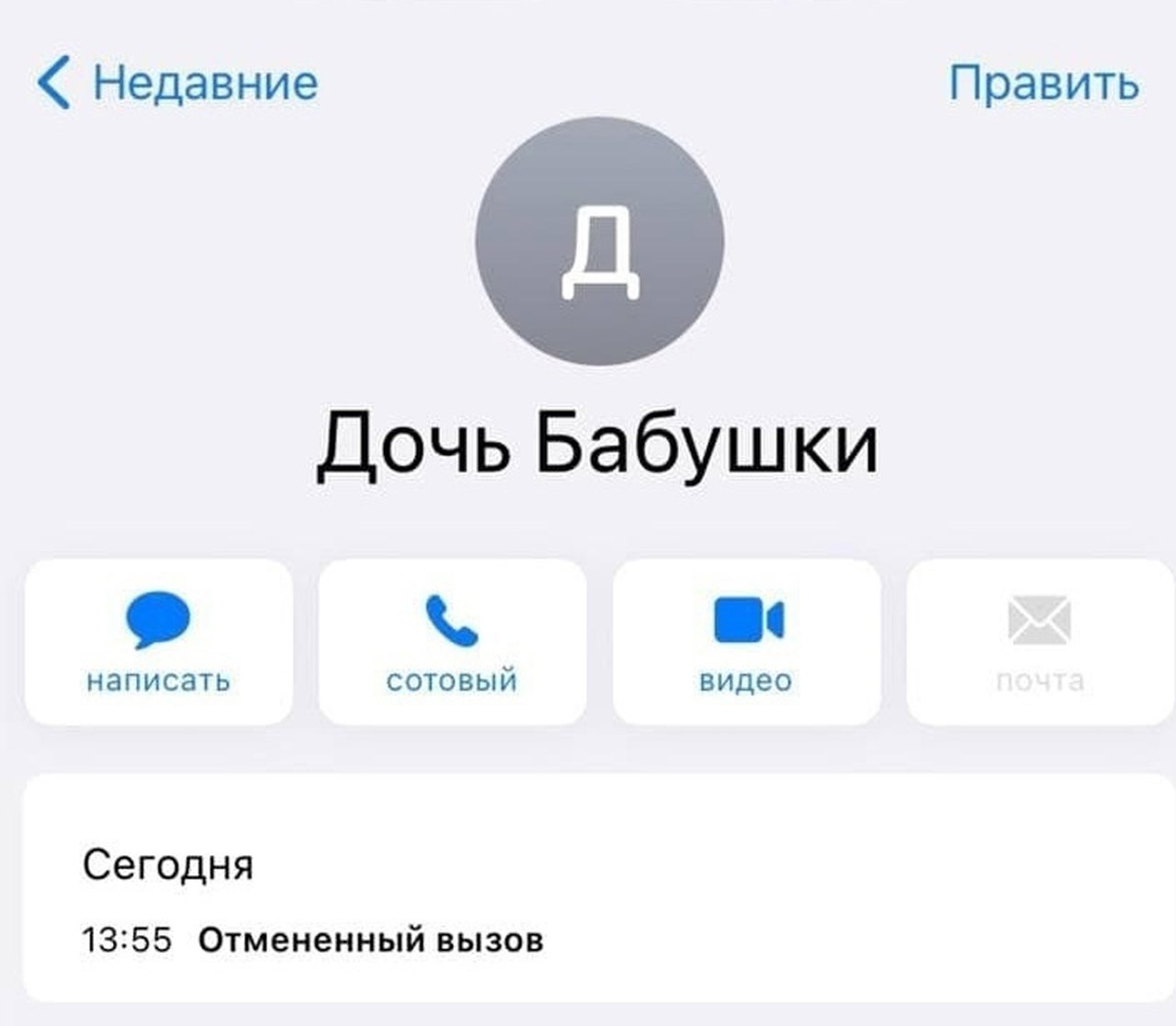Call the contact using сотовый
The width and height of the screenshot is (1176, 1026).
click(x=452, y=641)
